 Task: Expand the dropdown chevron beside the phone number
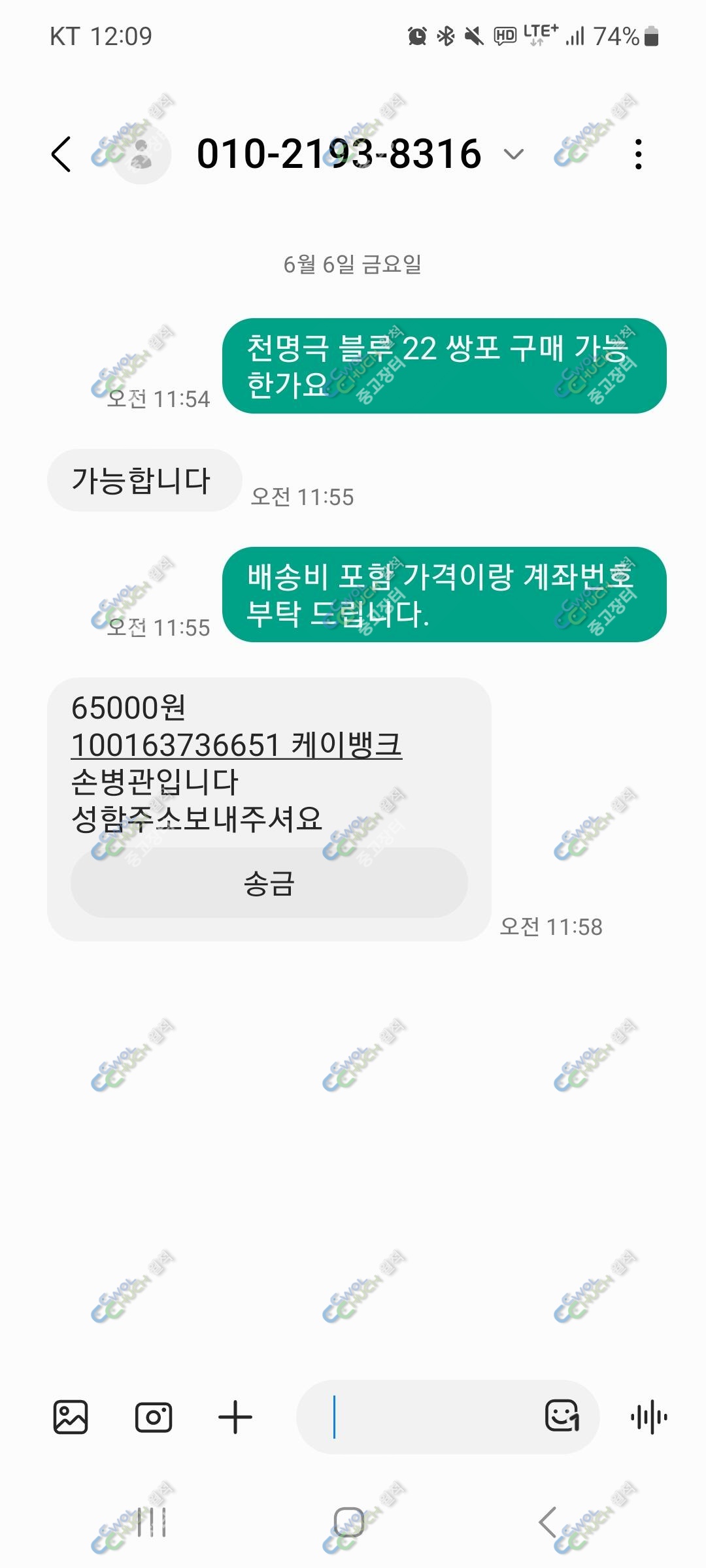click(514, 154)
